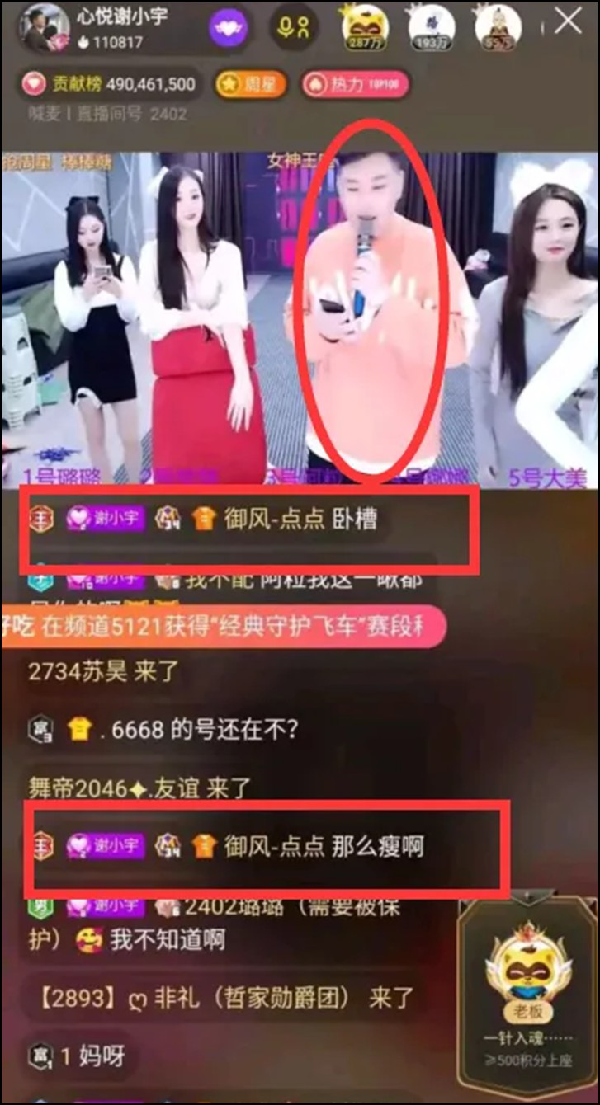View the contributor avatar labeled 193万
The height and width of the screenshot is (1105, 600).
431,27
